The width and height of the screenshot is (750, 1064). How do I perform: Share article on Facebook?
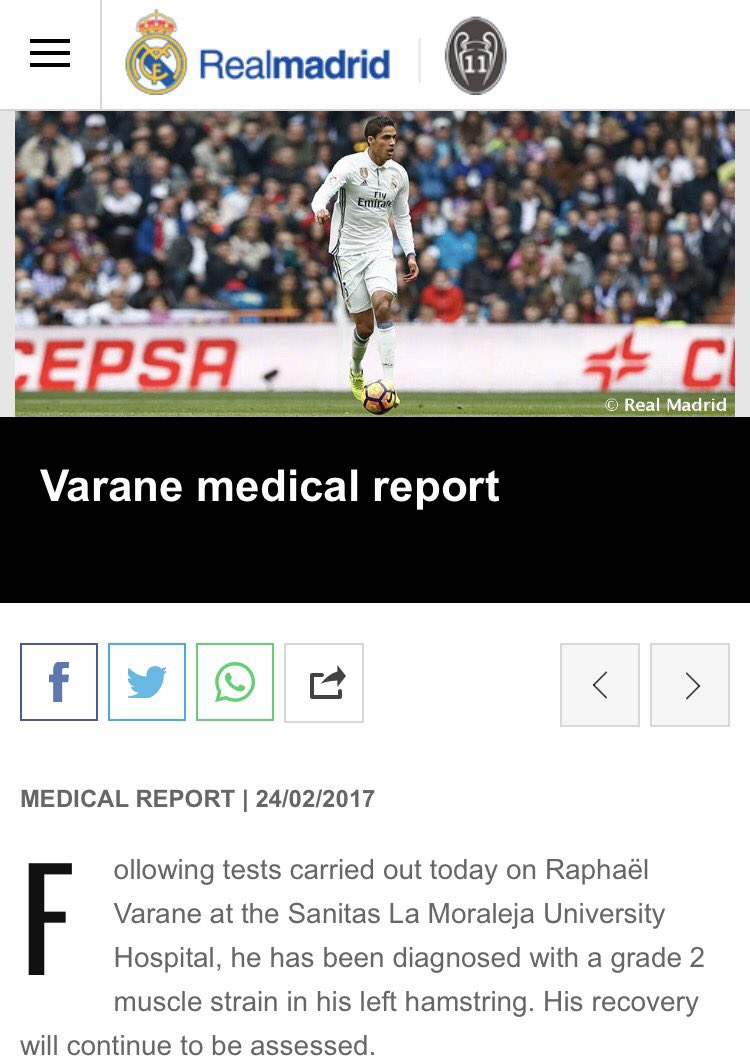[59, 682]
